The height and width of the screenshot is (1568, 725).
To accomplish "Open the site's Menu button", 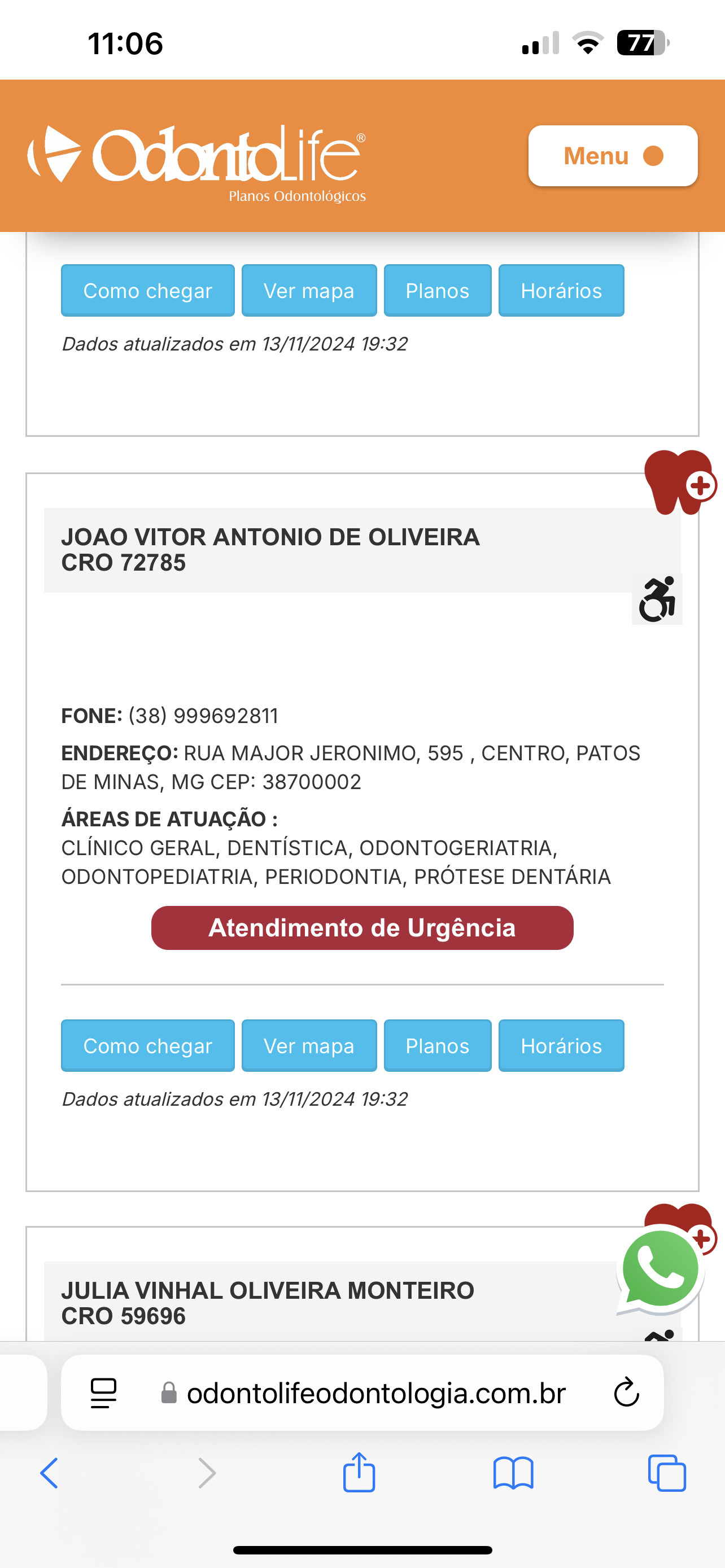I will [613, 156].
